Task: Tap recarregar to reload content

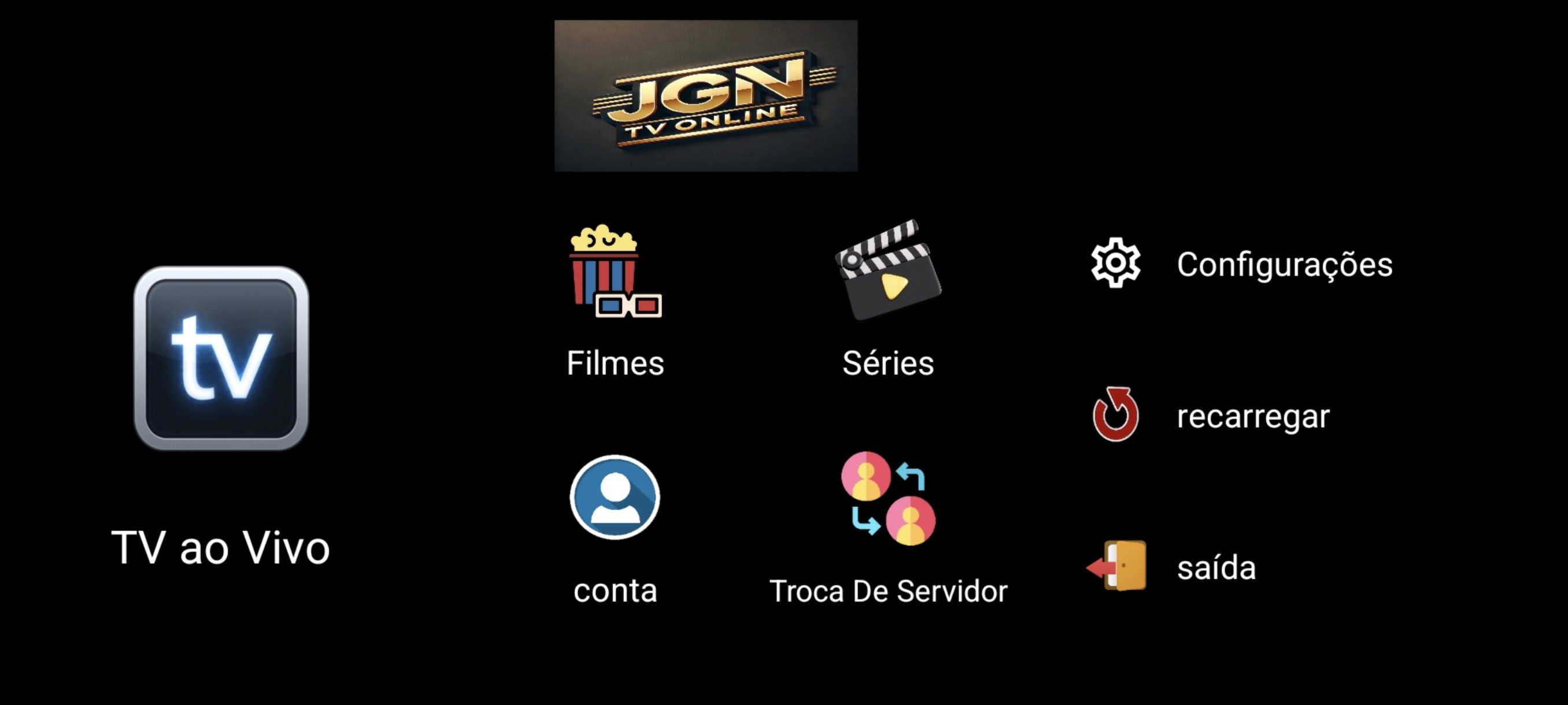Action: point(1210,416)
